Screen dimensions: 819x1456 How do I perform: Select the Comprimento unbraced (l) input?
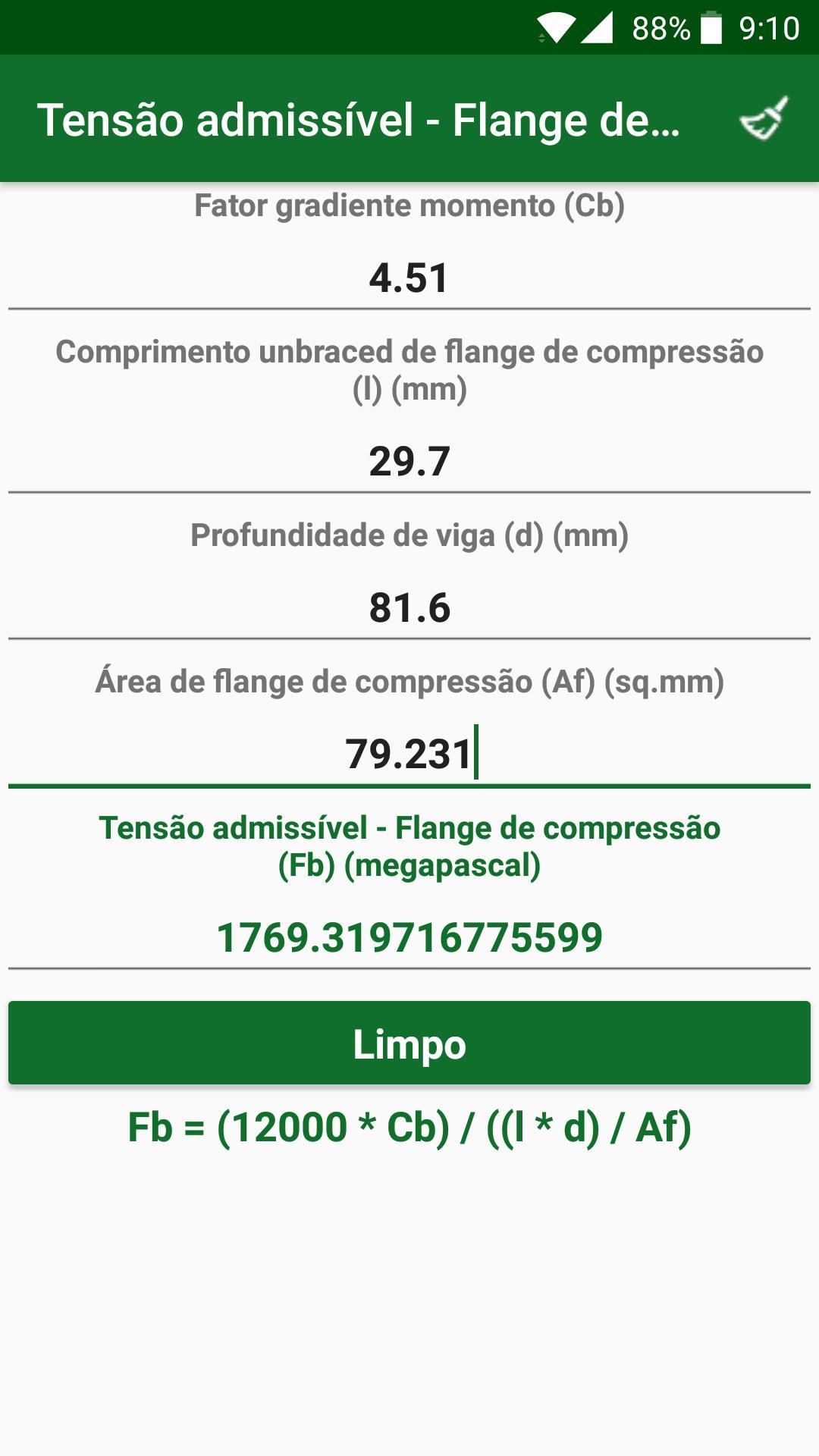(x=409, y=461)
